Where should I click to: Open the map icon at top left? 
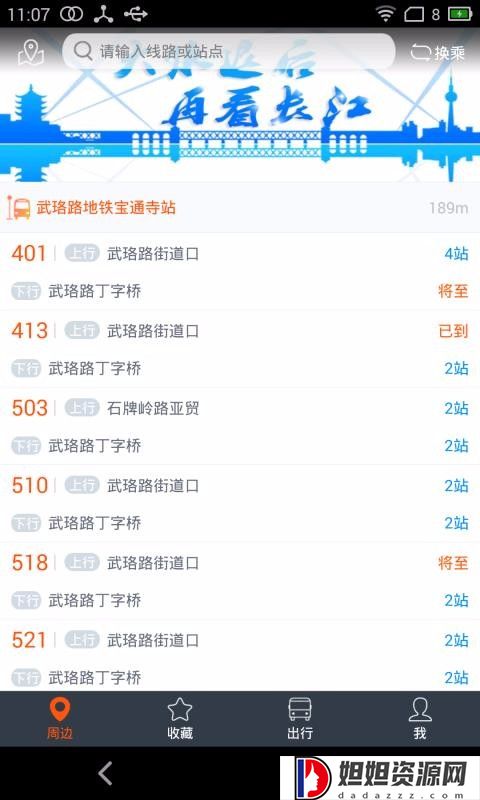click(31, 53)
